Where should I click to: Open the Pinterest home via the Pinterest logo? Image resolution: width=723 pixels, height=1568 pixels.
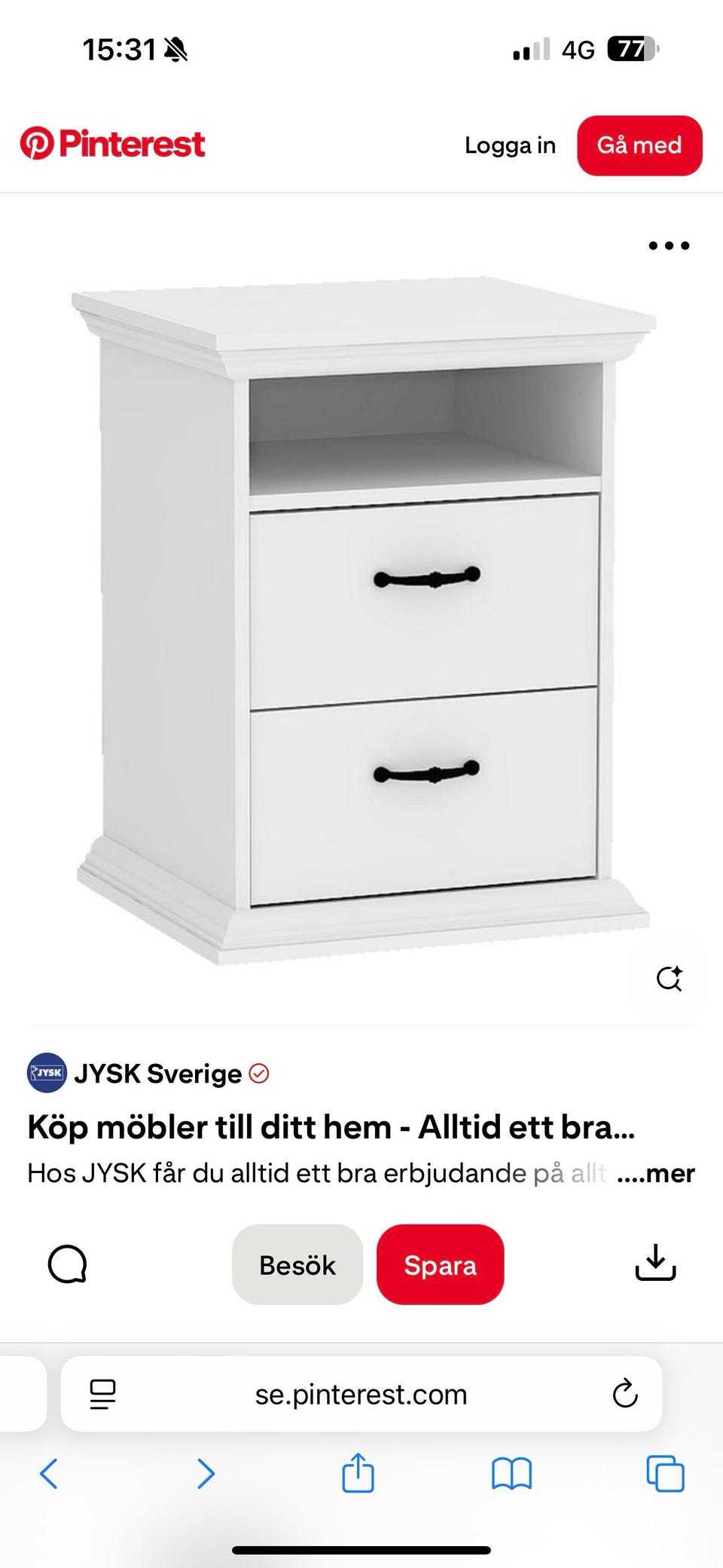(x=111, y=143)
